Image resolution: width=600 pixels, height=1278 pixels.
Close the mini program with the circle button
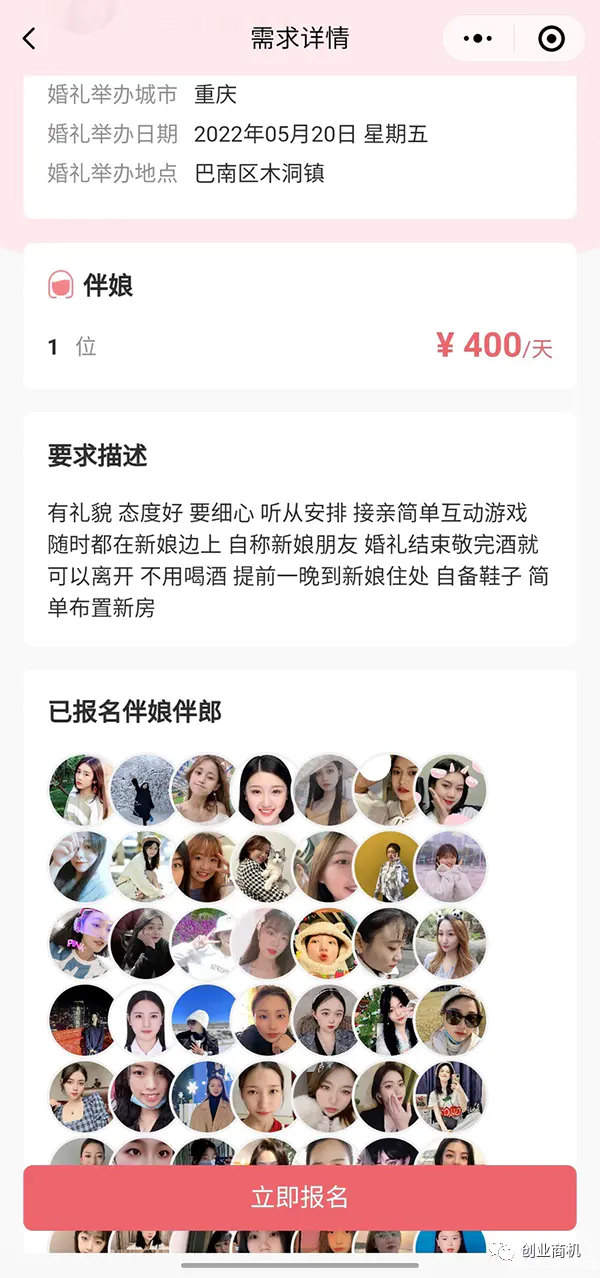[551, 39]
